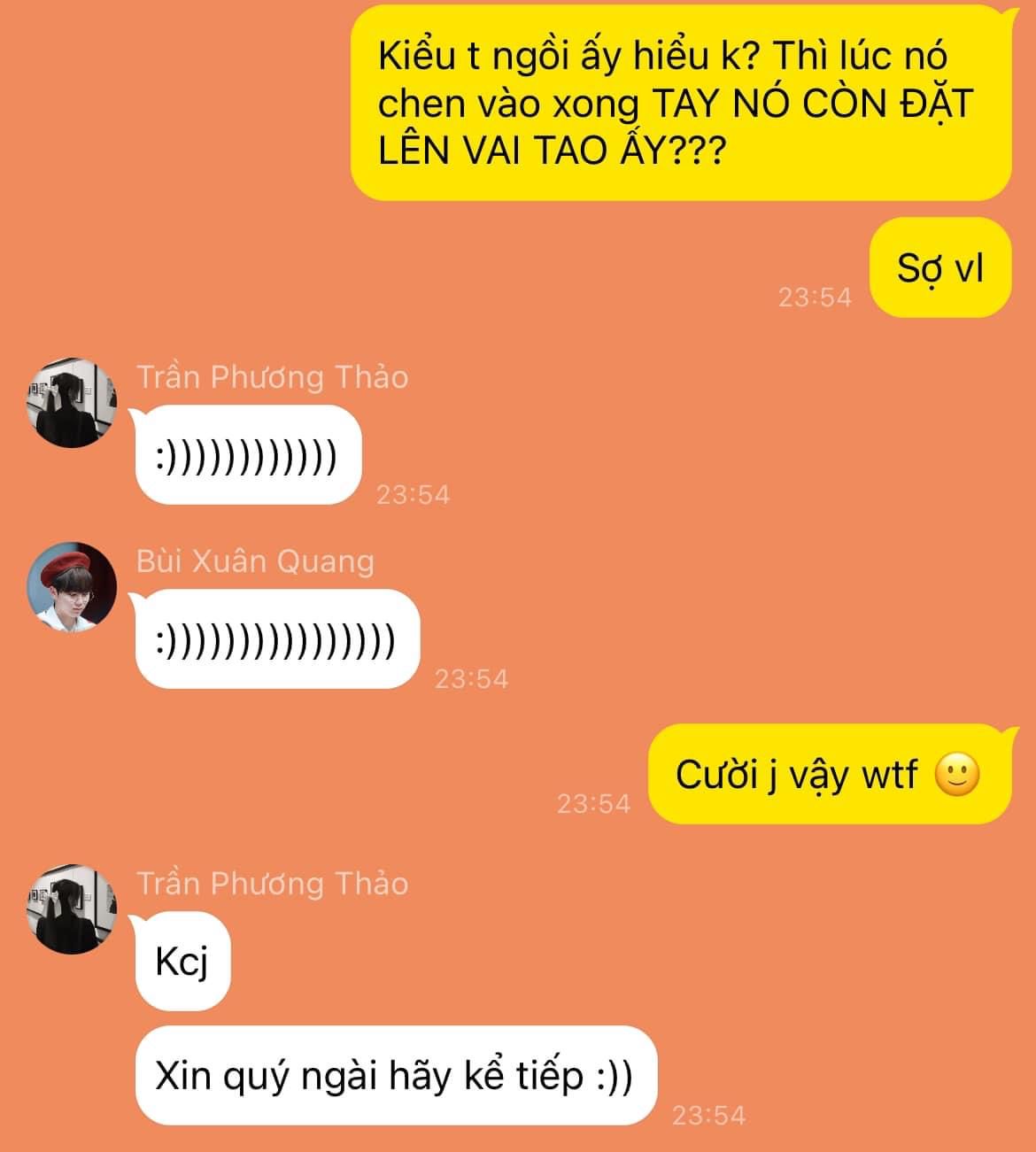Tap Trần Phương Thảo's avatar beside the ":))))))))))))" message
1036x1152 pixels.
(72, 403)
